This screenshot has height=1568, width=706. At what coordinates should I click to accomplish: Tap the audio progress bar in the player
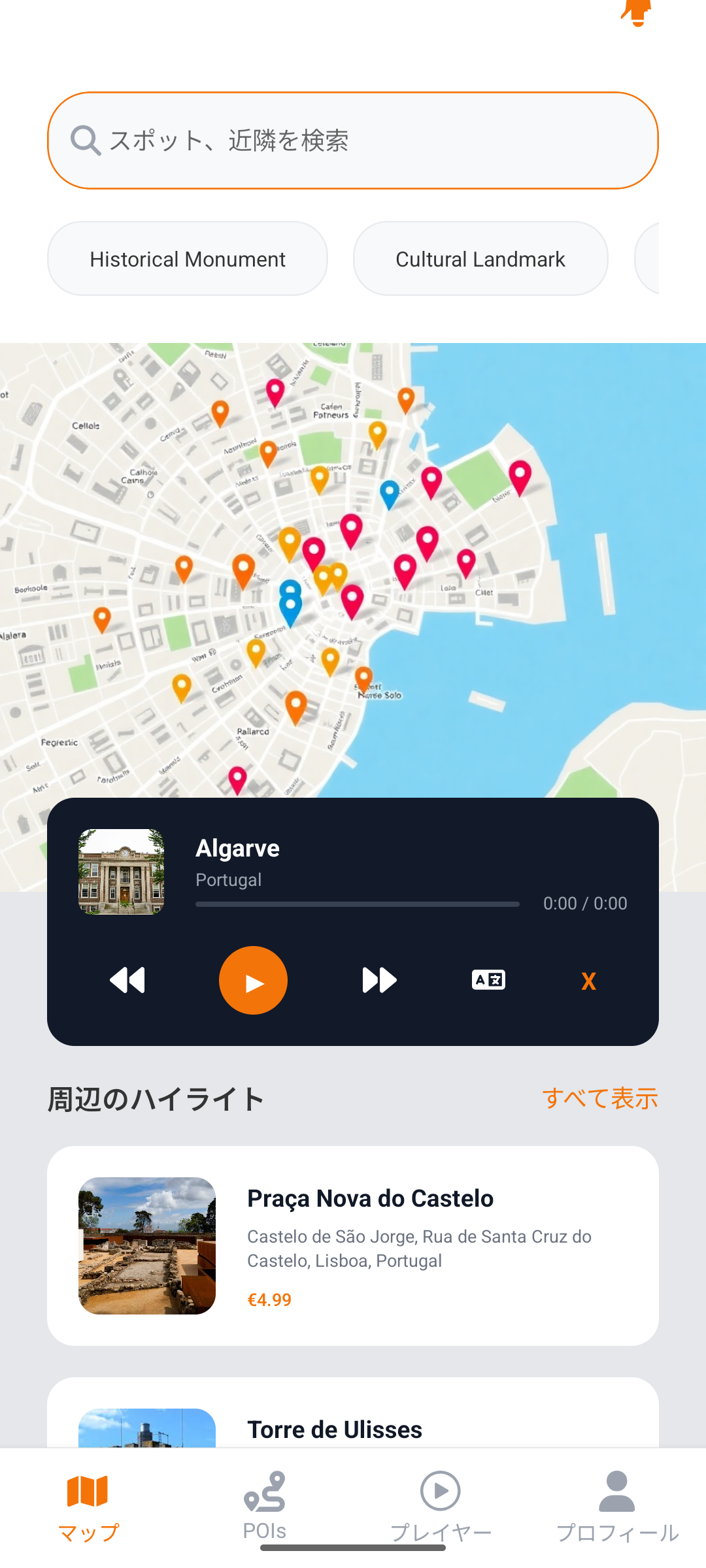coord(357,904)
